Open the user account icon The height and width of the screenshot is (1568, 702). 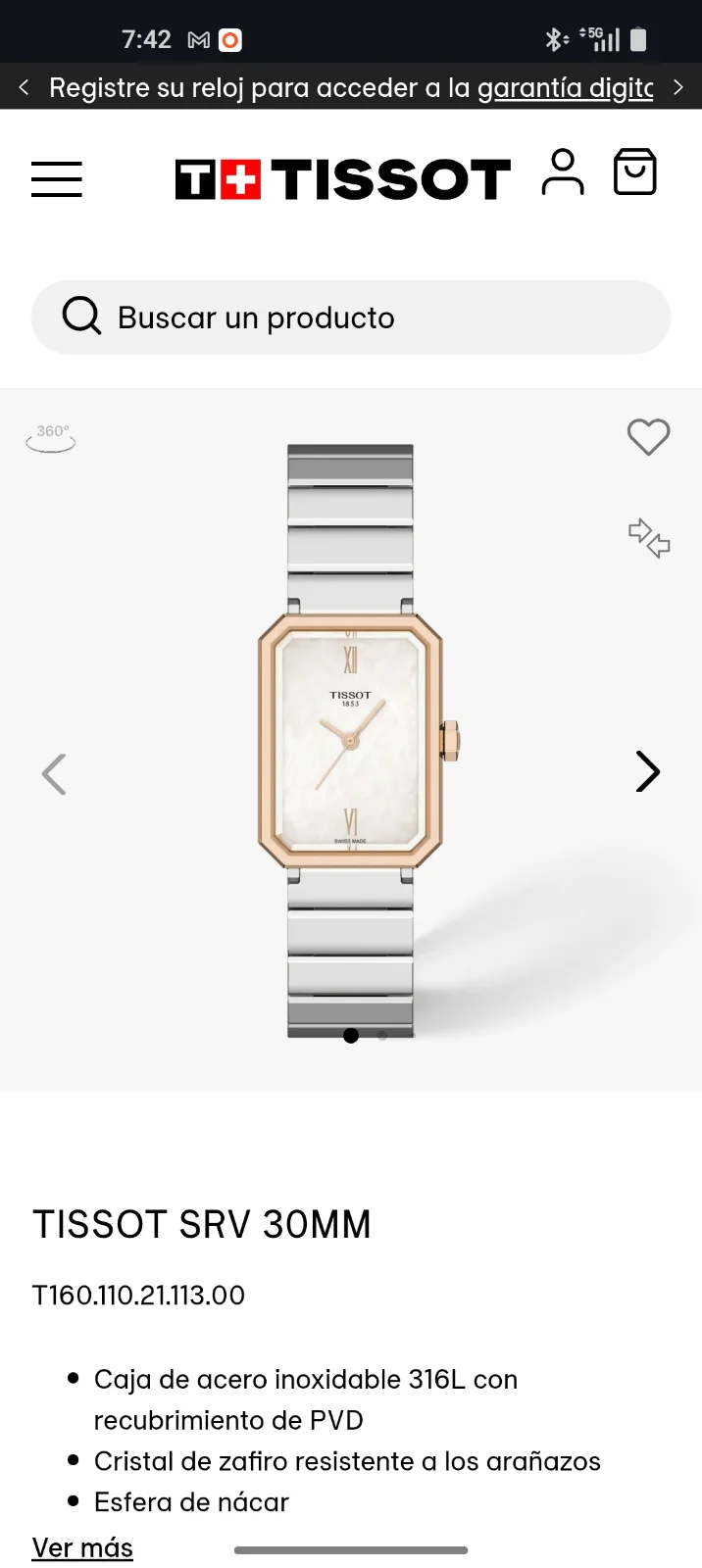click(x=563, y=172)
